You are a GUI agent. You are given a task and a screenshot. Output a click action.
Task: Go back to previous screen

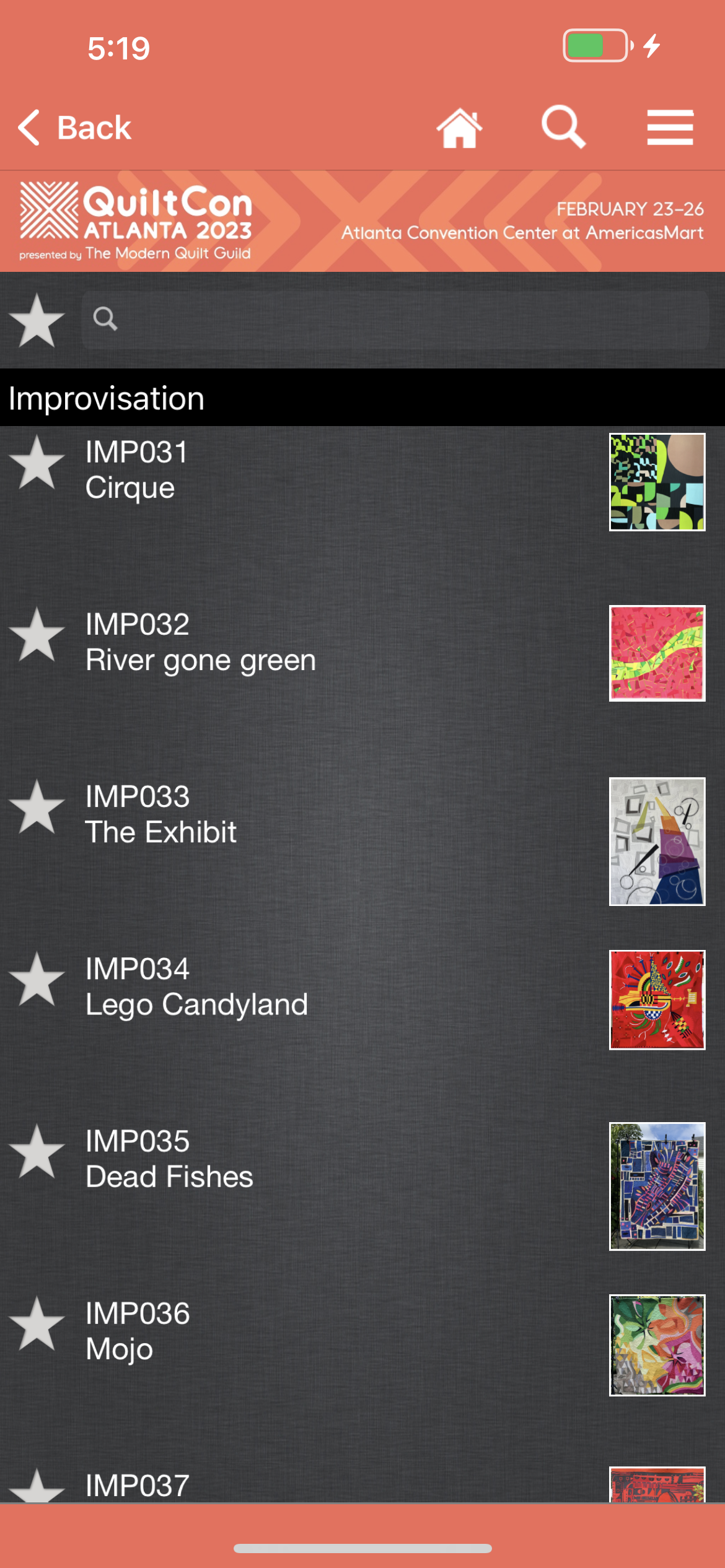tap(74, 128)
